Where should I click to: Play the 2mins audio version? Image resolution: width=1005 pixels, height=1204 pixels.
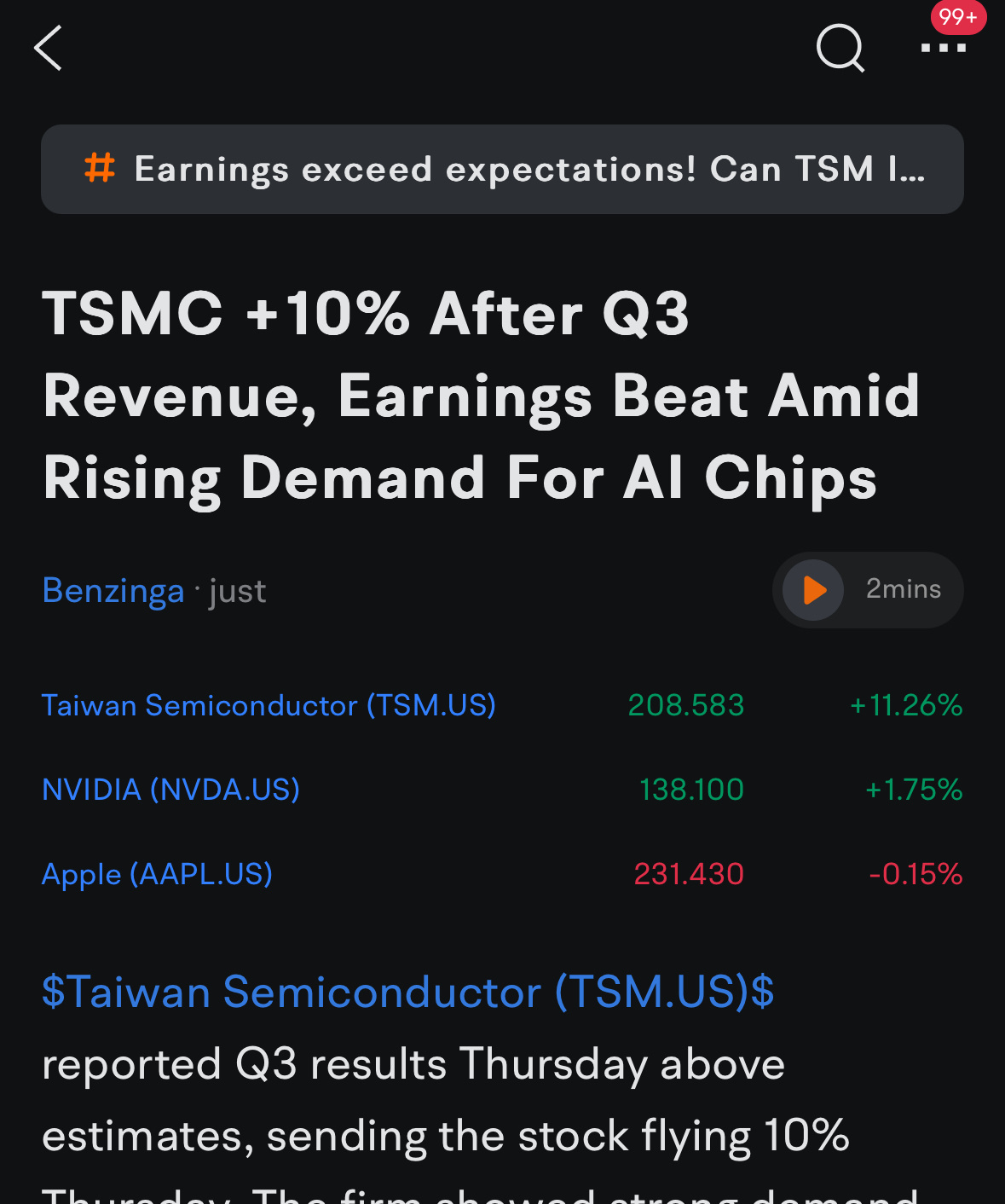(x=868, y=590)
